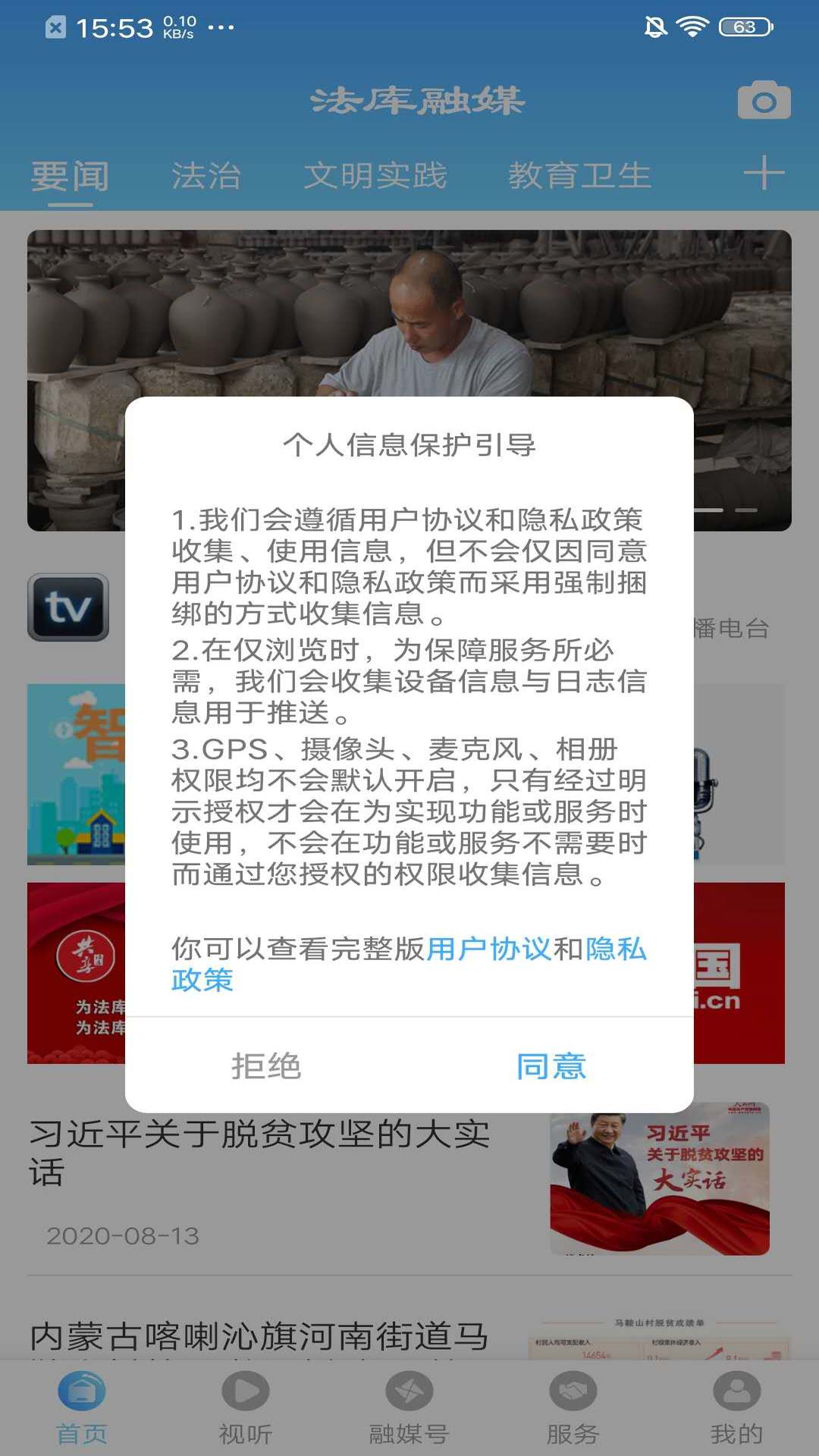
Task: Open article 习近平关于脱贫攻坚的大实话
Action: point(259,1153)
